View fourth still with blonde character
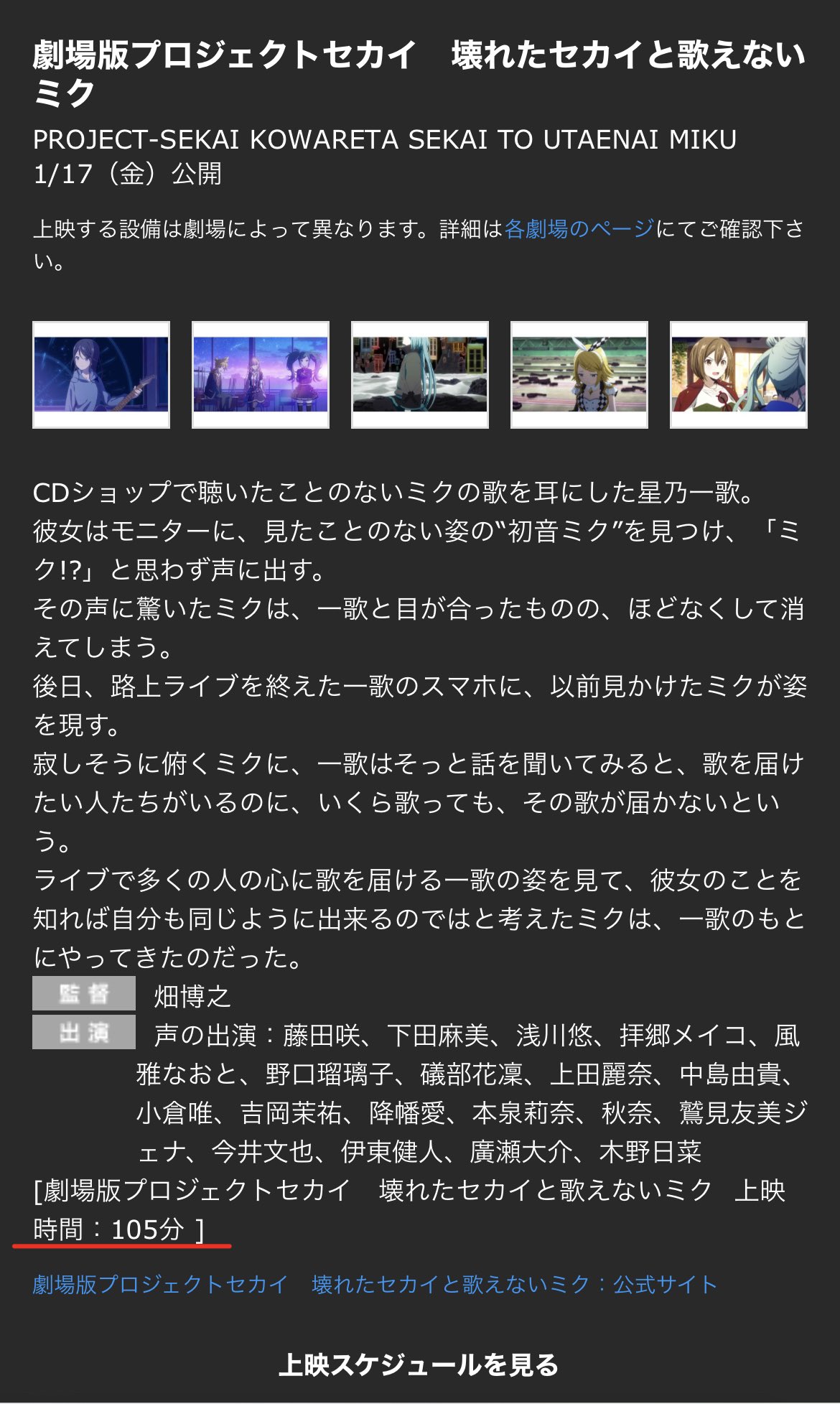 point(579,374)
